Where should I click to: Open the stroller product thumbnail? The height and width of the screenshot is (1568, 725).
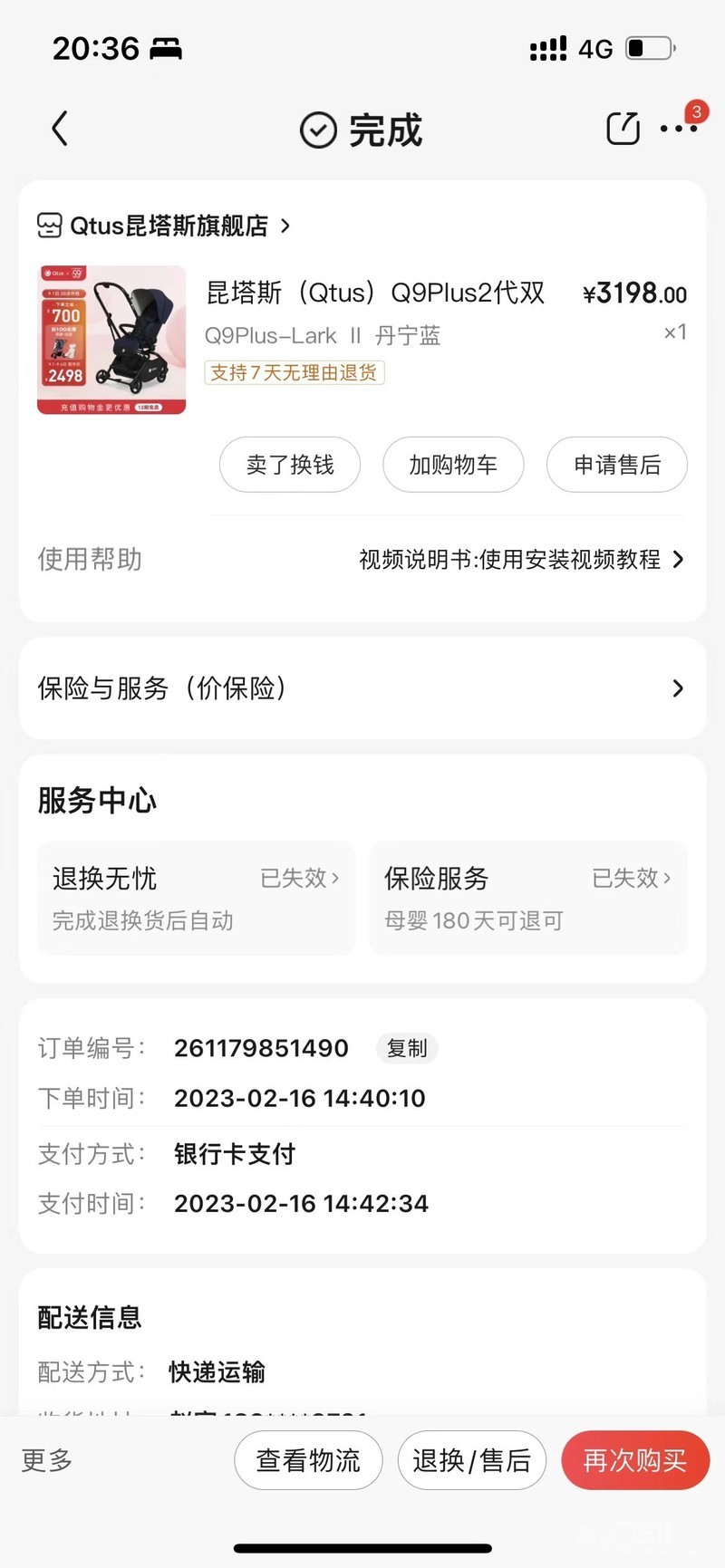click(111, 340)
